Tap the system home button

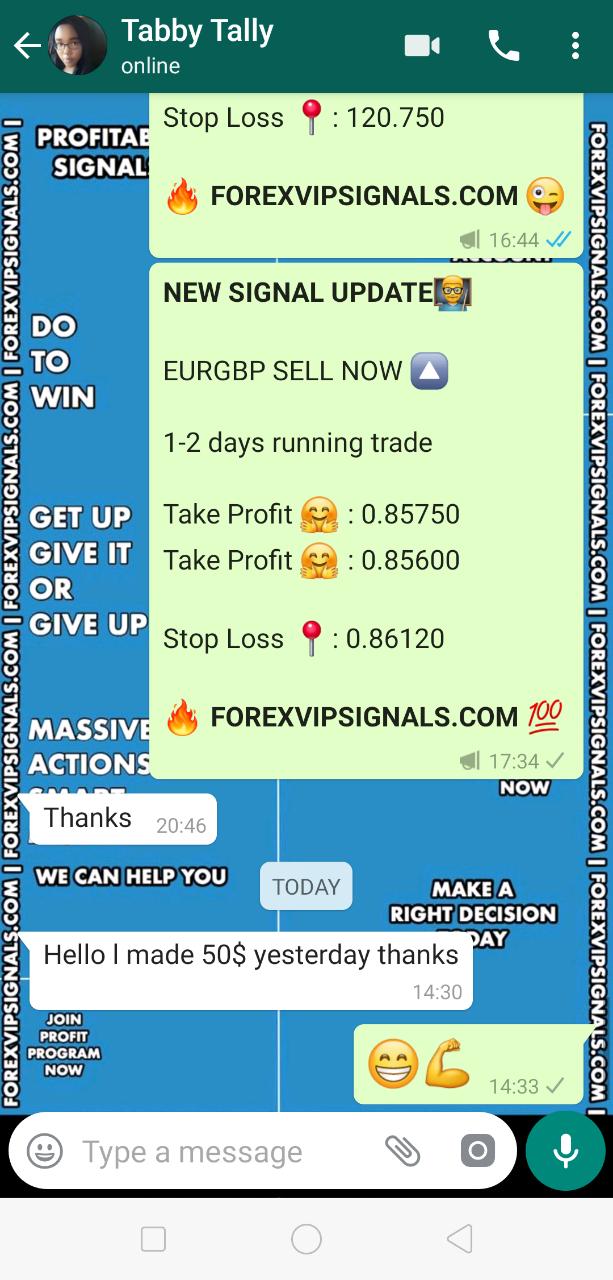(x=306, y=1239)
